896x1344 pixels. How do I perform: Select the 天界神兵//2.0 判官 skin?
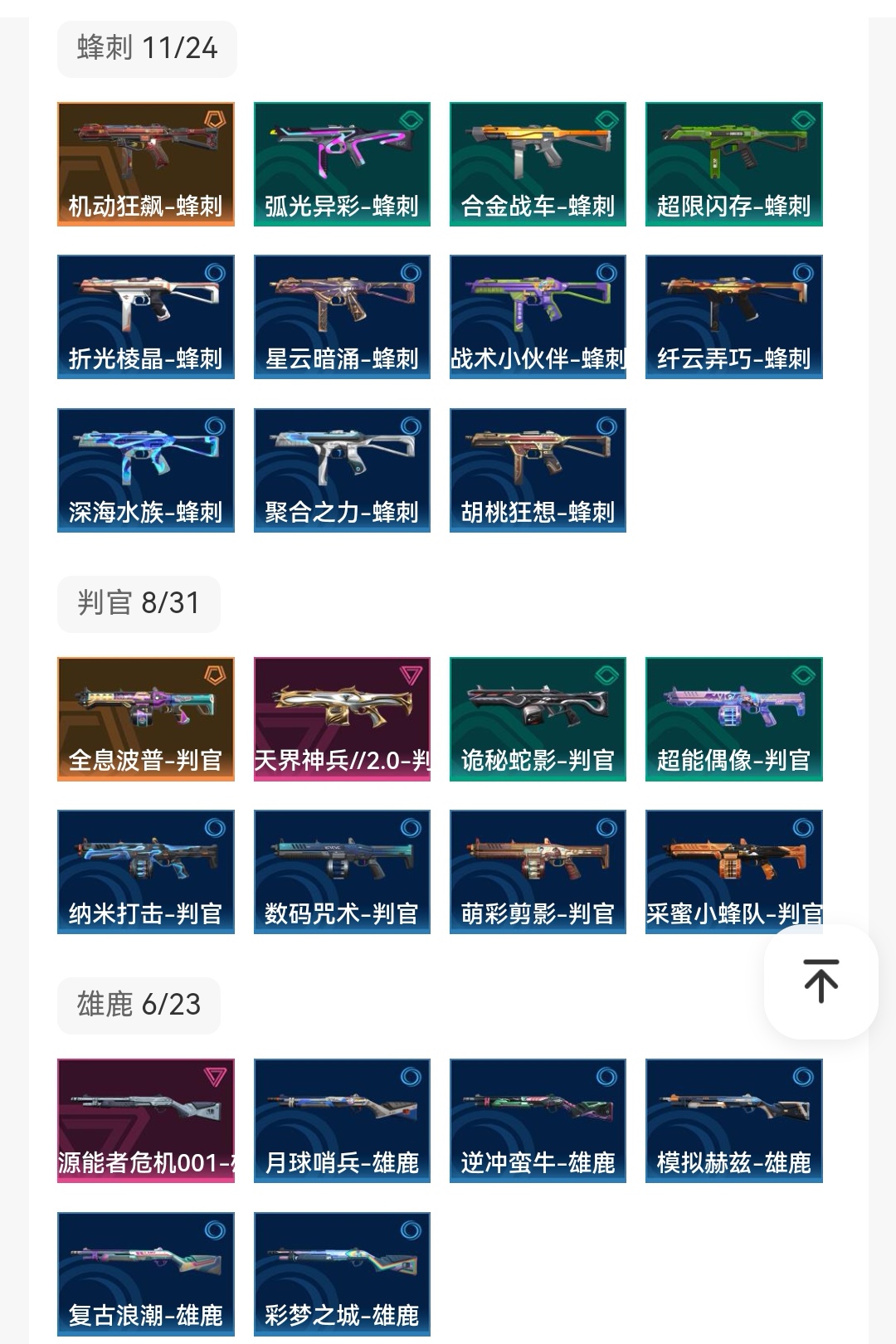point(342,719)
